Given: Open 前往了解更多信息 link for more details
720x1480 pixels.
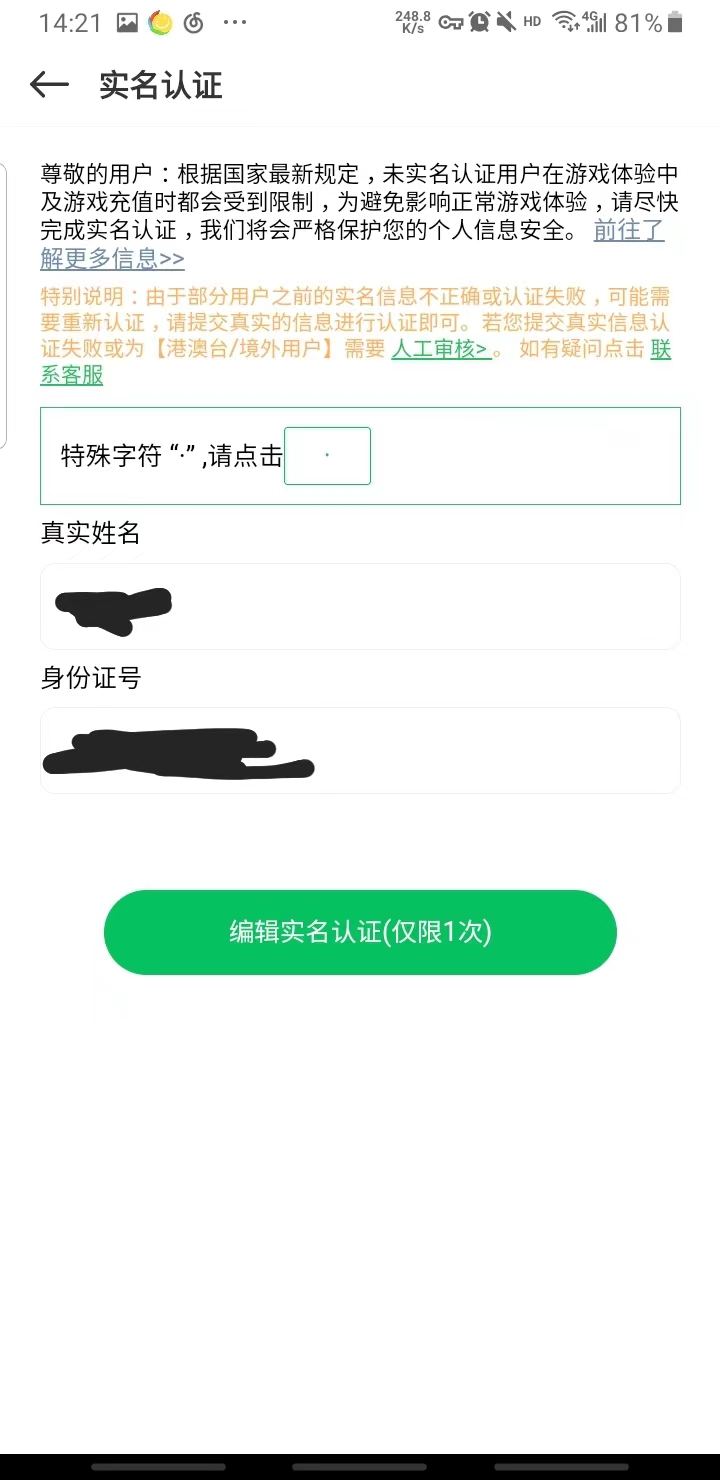Looking at the screenshot, I should 628,231.
